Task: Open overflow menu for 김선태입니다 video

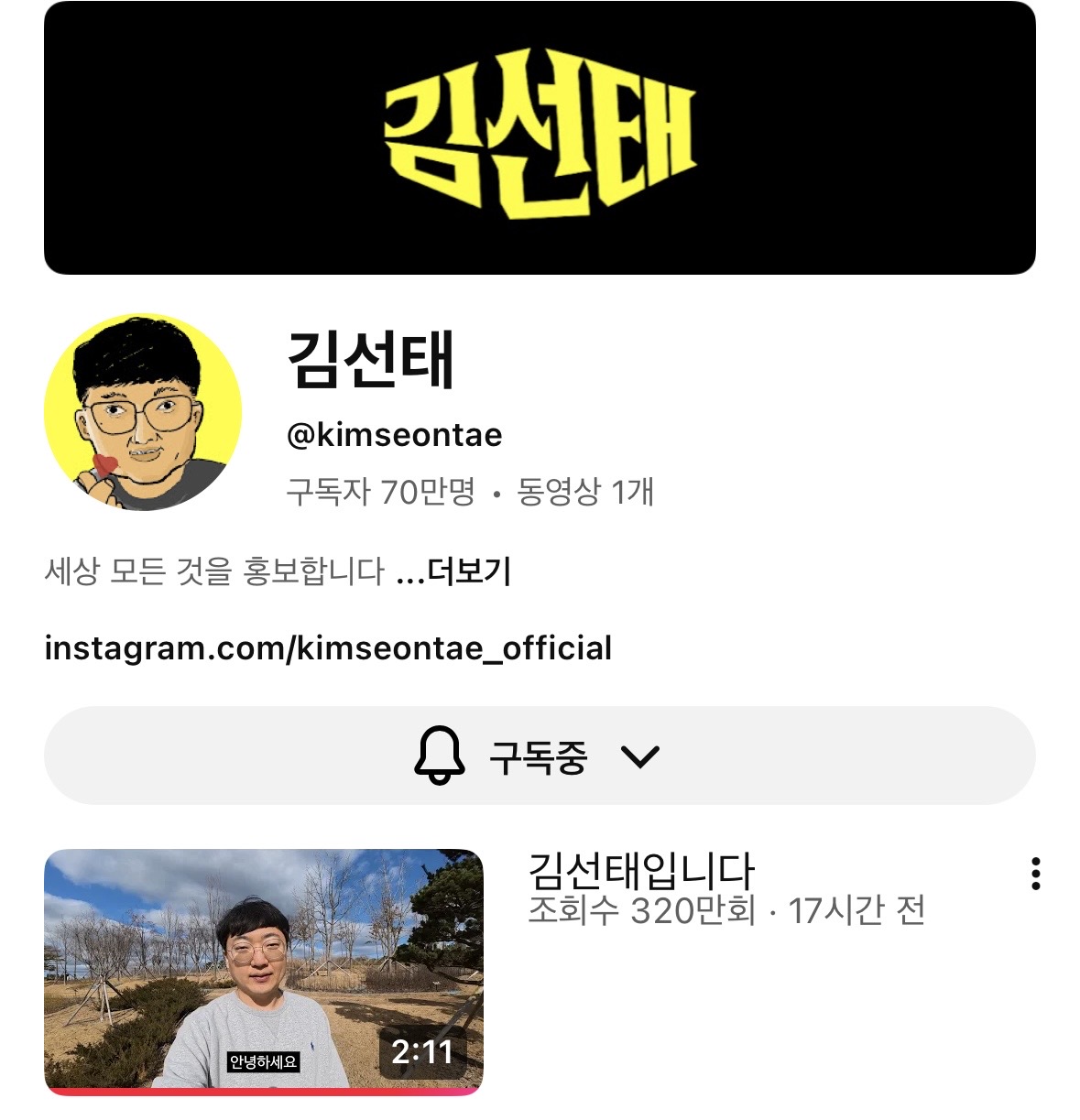Action: coord(1035,875)
